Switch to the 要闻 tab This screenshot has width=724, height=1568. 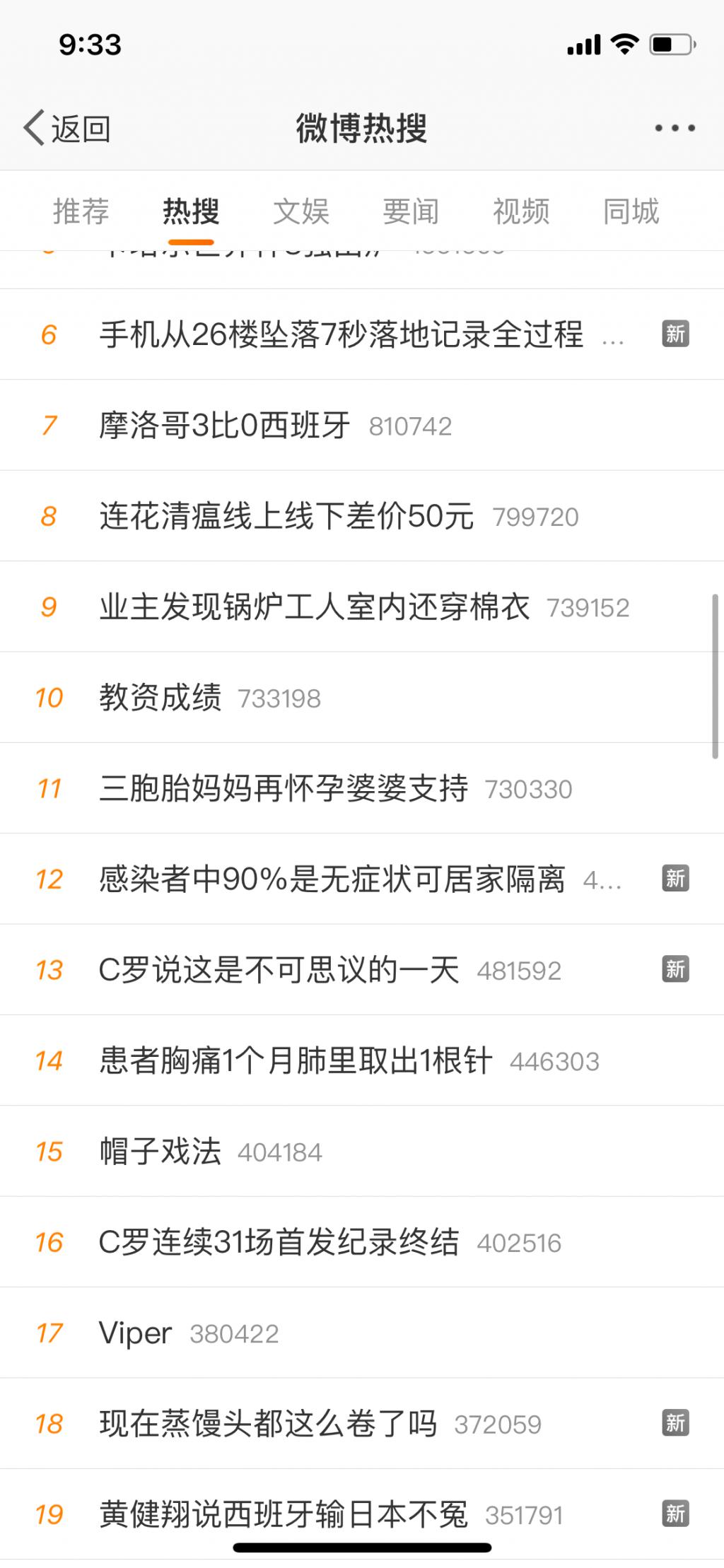(411, 211)
